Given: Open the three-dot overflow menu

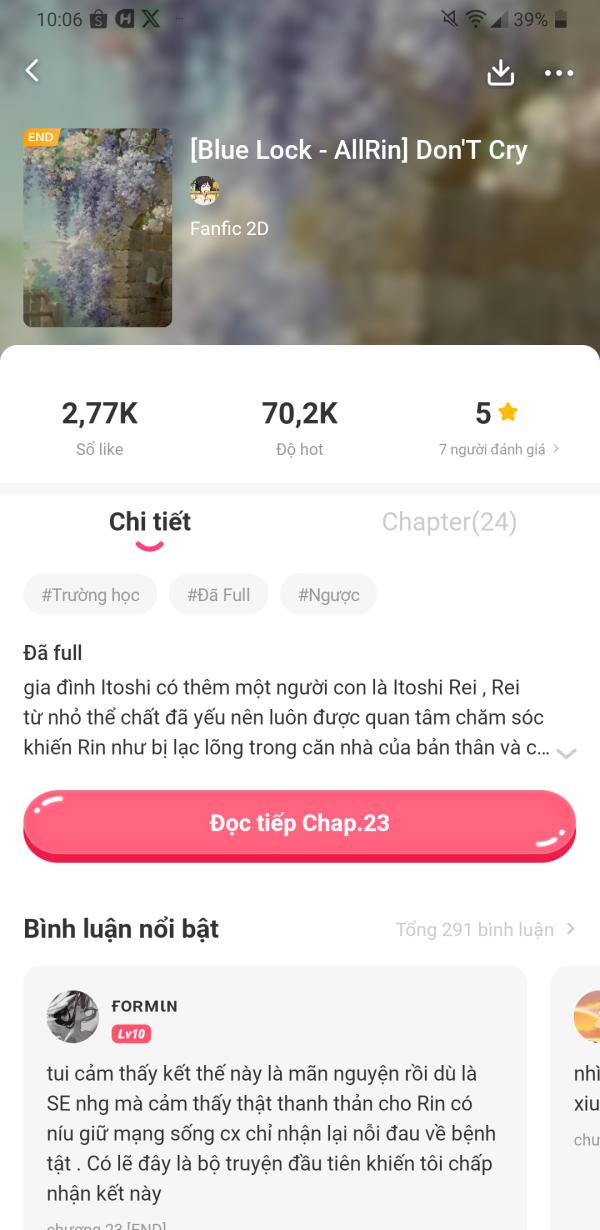Looking at the screenshot, I should (x=559, y=73).
